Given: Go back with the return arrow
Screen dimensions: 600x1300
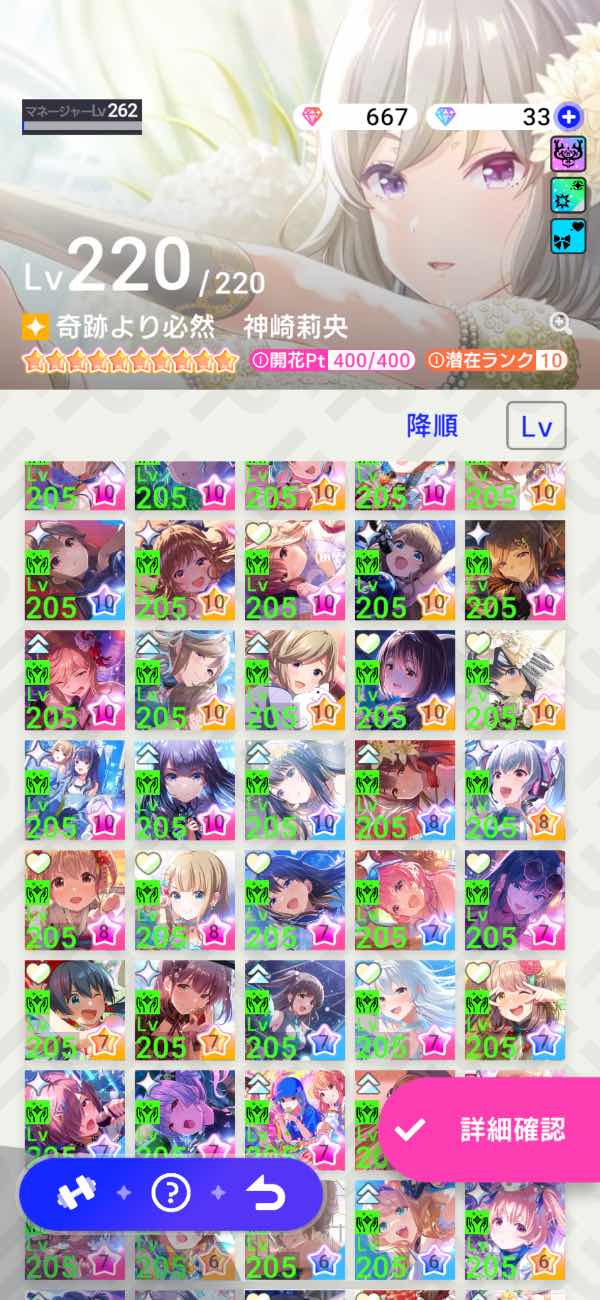Looking at the screenshot, I should tap(266, 1194).
